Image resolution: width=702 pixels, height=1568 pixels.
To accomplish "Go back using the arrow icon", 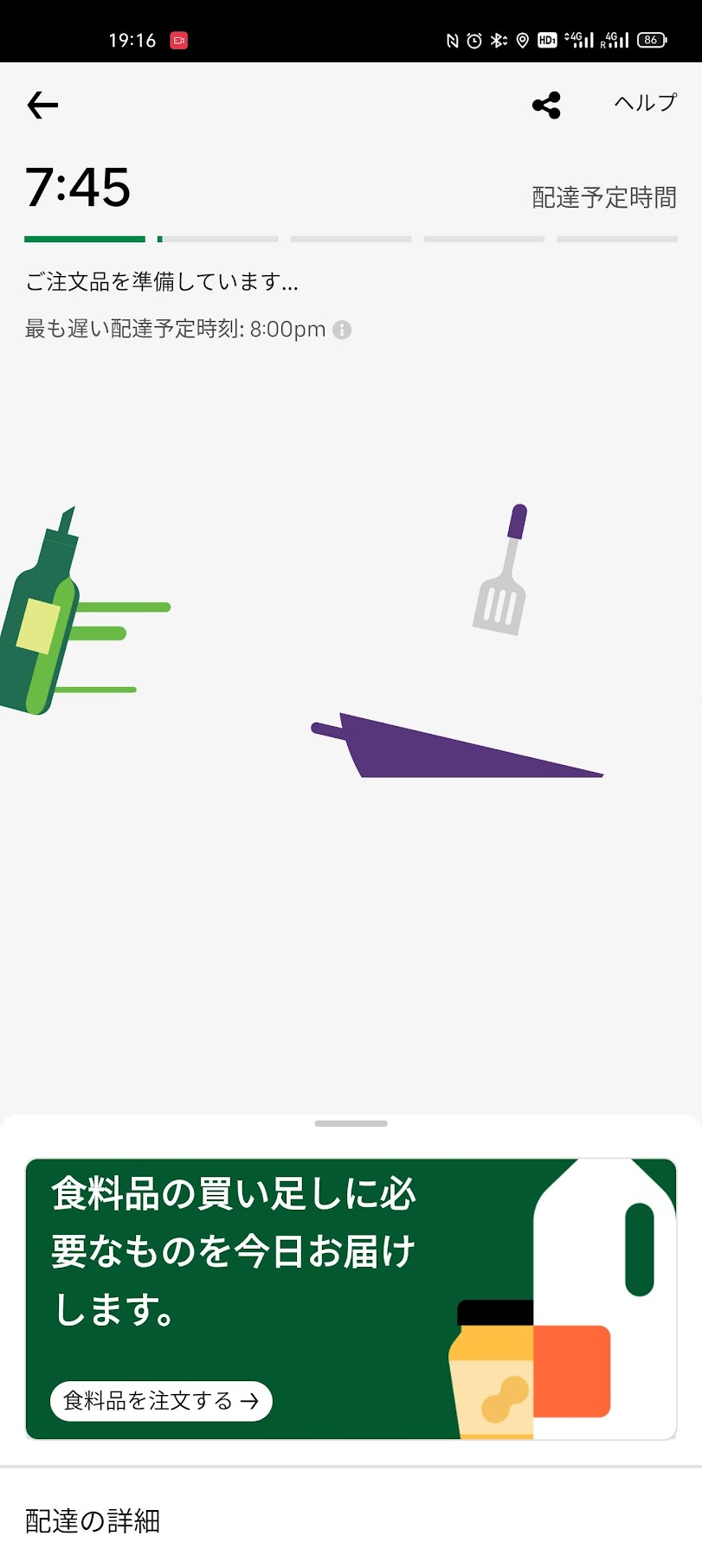I will 42,106.
